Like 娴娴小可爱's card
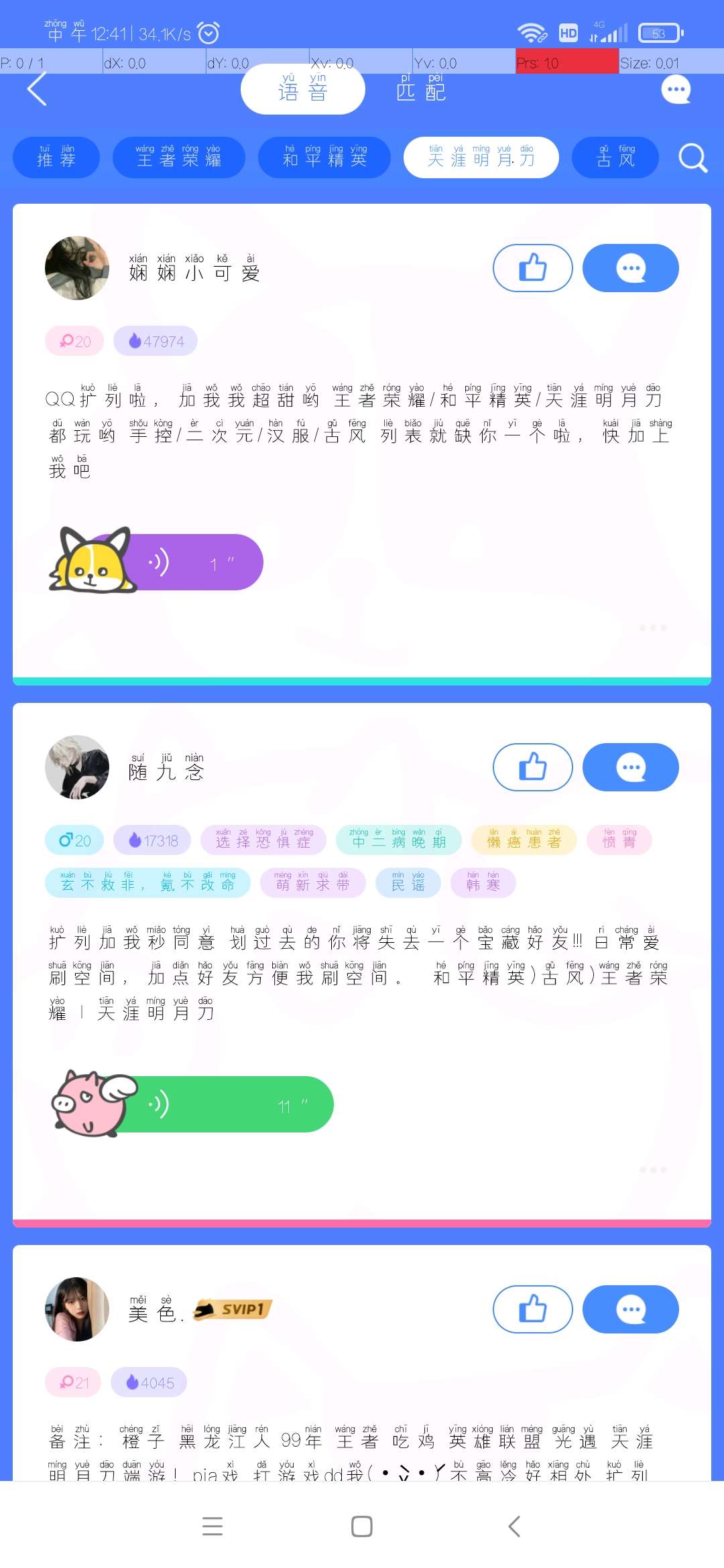 (533, 268)
